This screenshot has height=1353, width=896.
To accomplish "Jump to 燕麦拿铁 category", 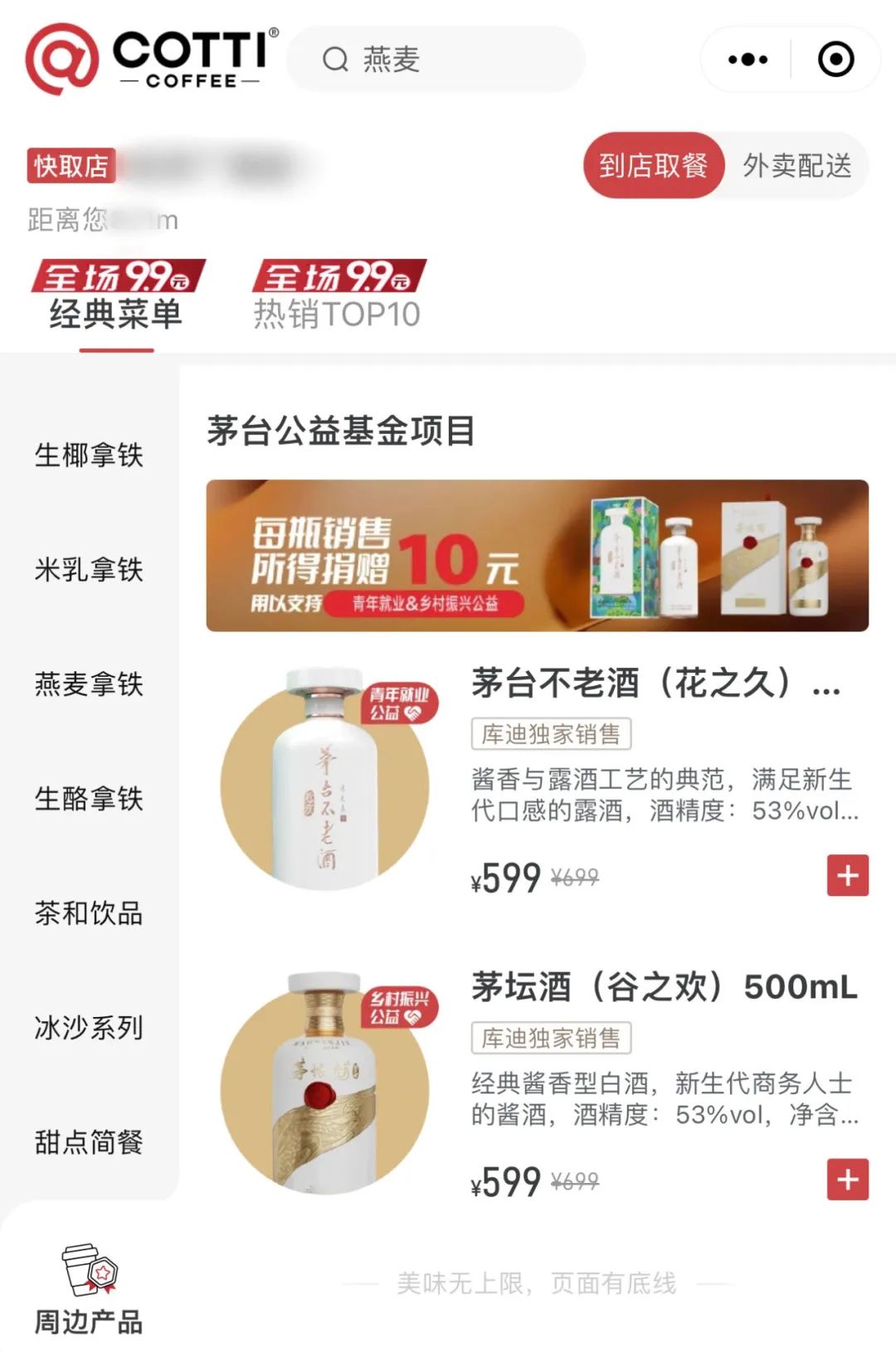I will [x=89, y=684].
